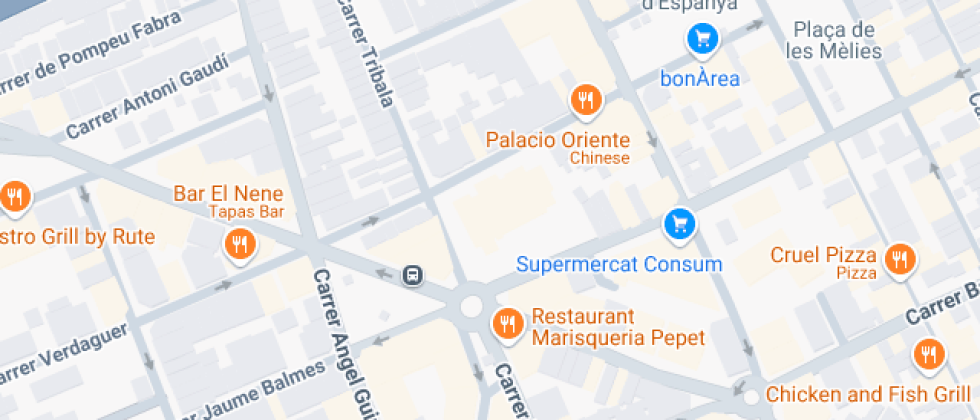This screenshot has width=980, height=420.
Task: Select the bus stop marker
Action: [x=413, y=274]
